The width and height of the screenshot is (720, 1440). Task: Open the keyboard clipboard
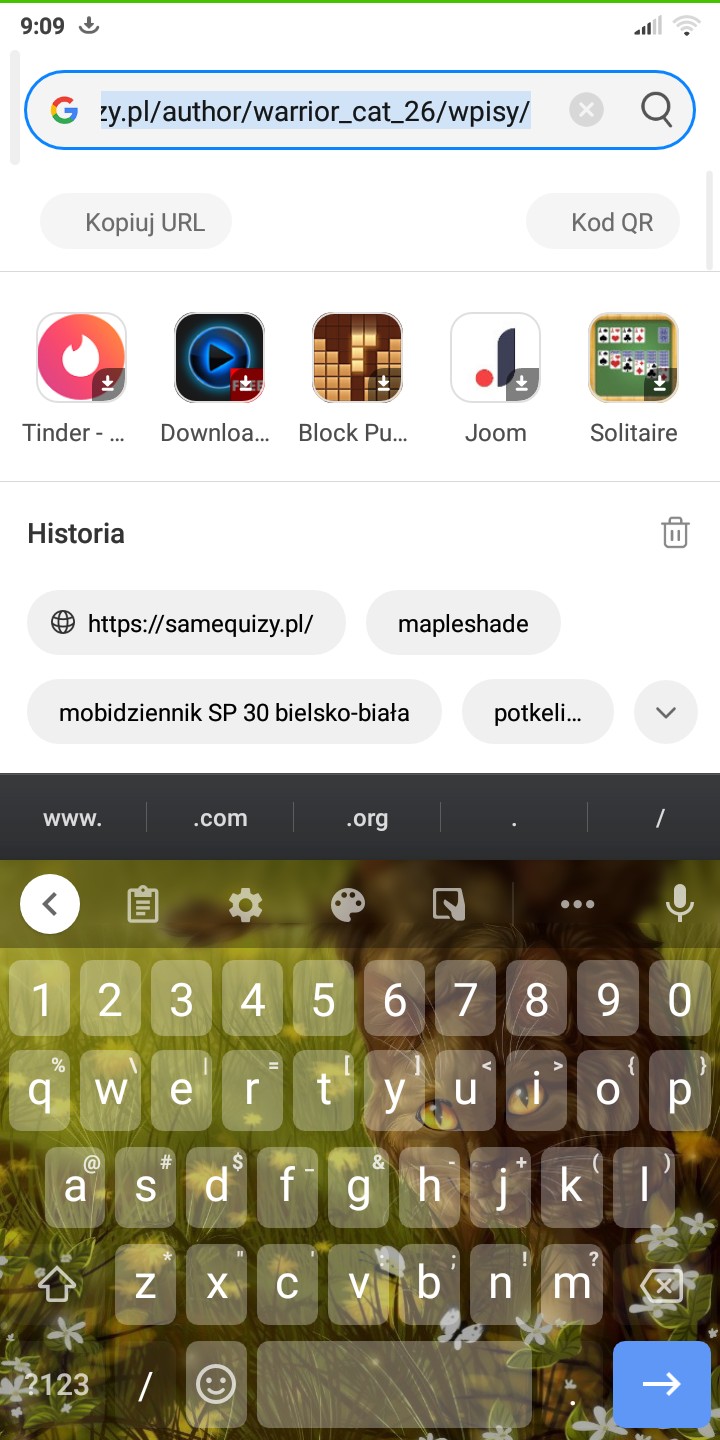point(143,905)
